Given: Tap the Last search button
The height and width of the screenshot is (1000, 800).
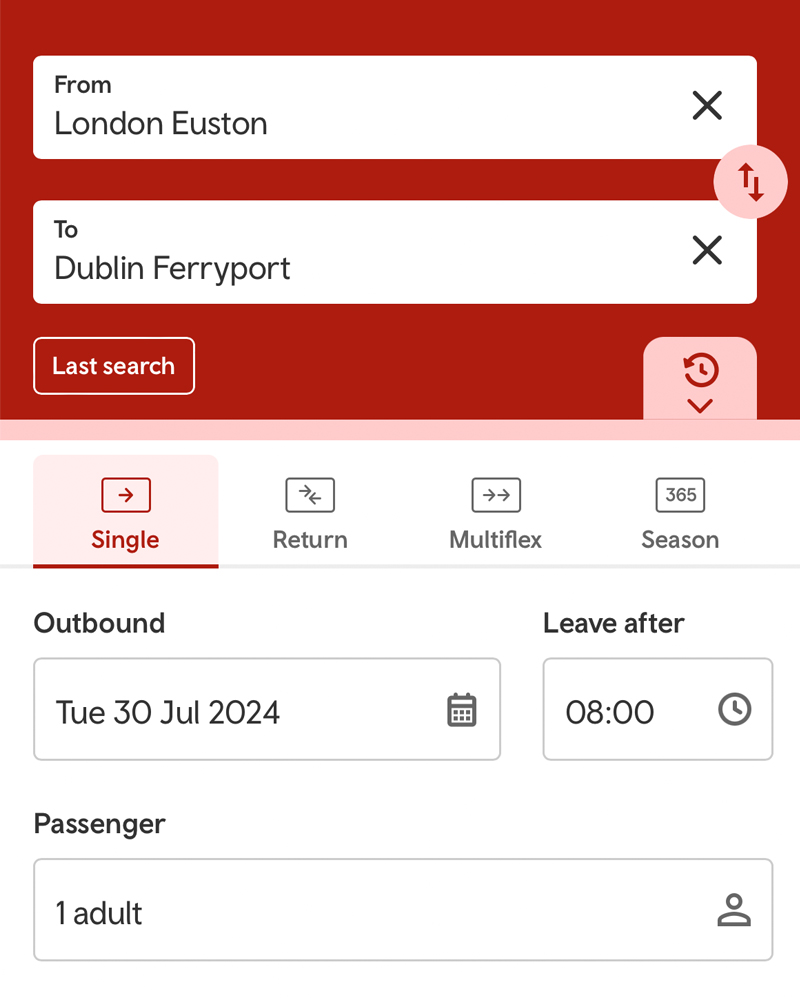Looking at the screenshot, I should pyautogui.click(x=114, y=366).
